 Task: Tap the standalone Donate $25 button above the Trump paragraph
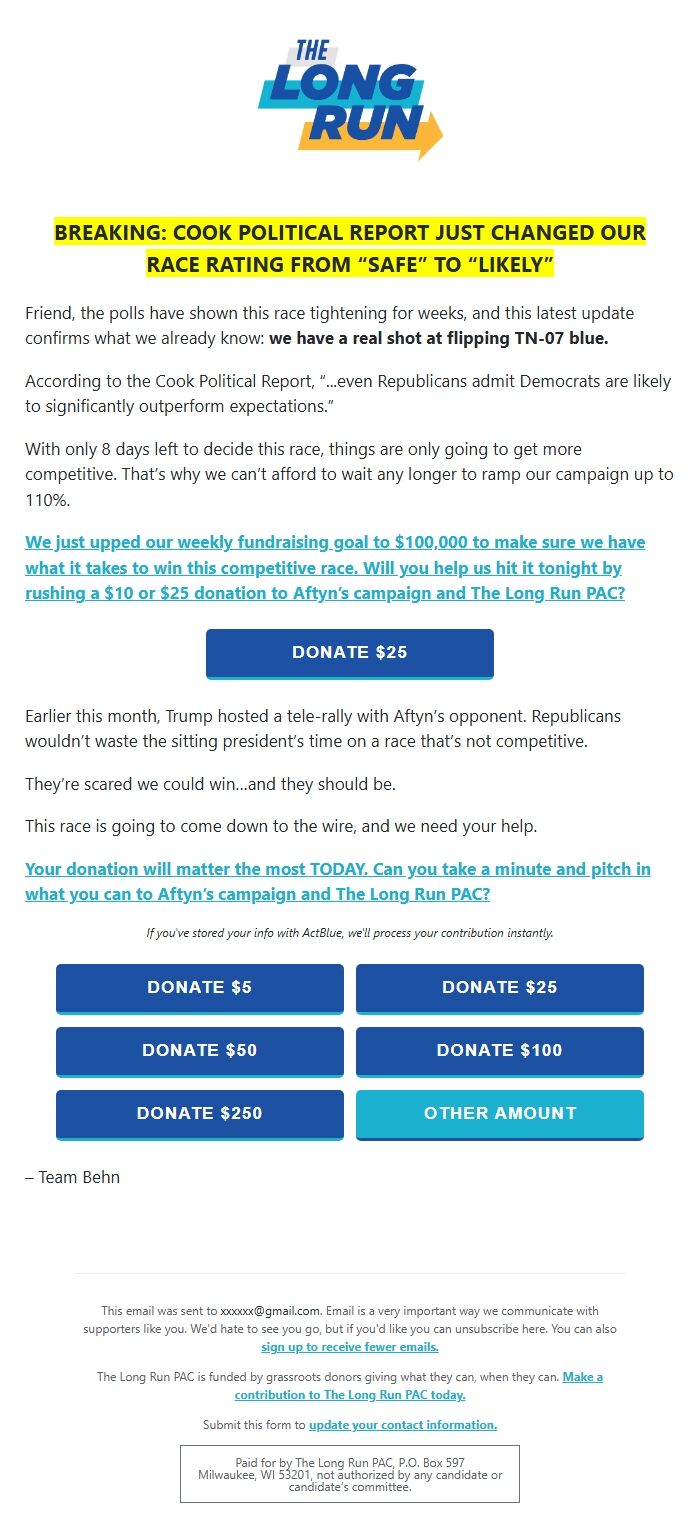(349, 652)
